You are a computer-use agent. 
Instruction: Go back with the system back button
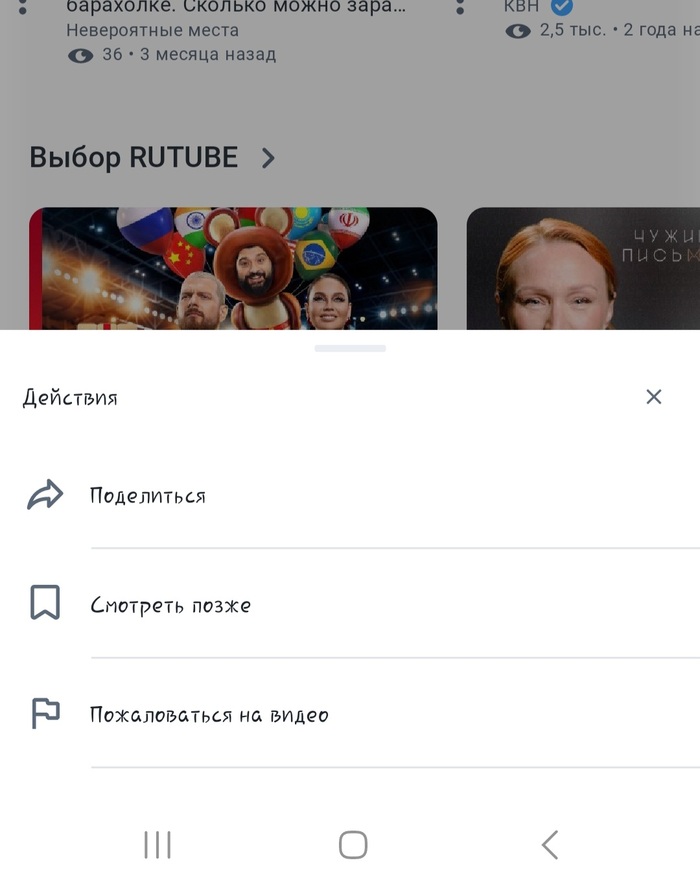(549, 845)
